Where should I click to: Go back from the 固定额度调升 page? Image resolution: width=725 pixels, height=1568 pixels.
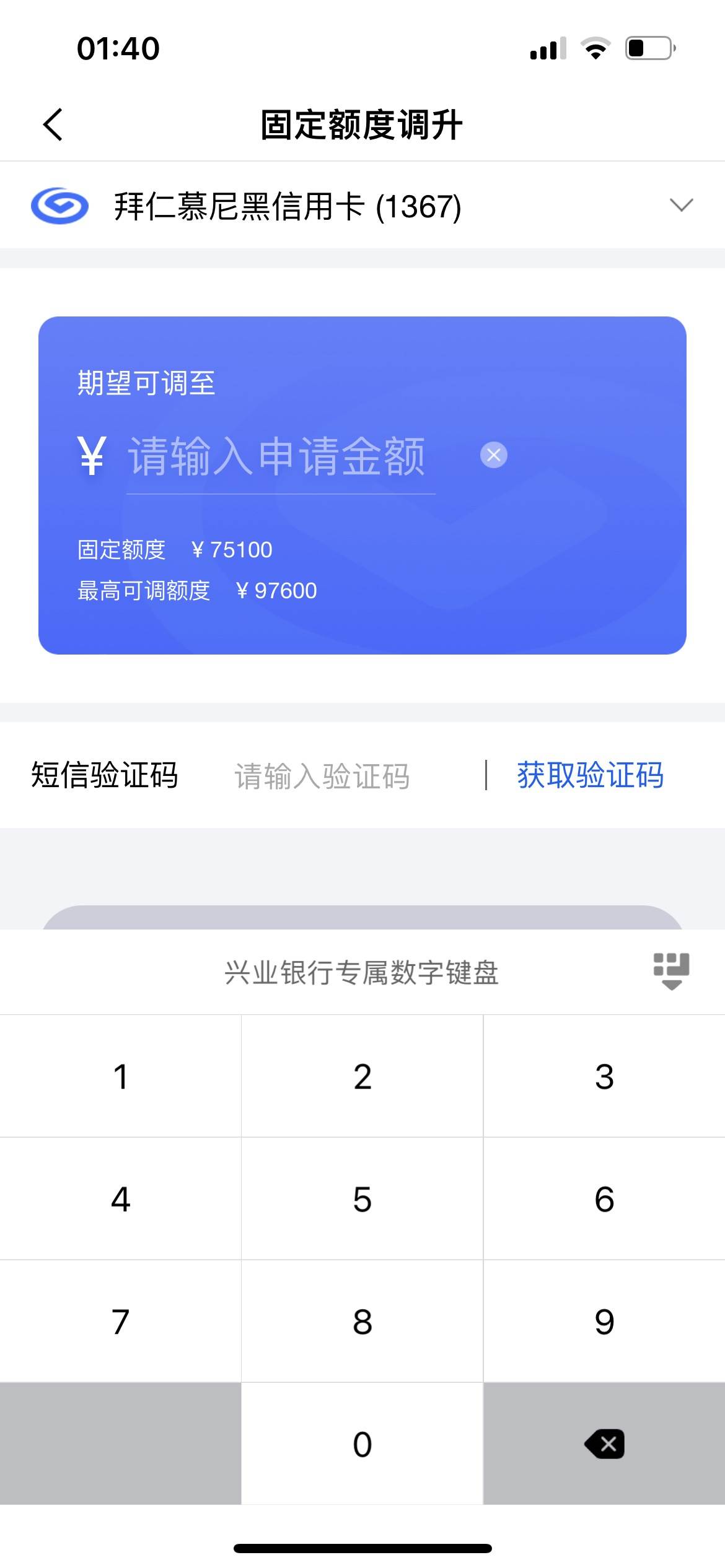(53, 124)
